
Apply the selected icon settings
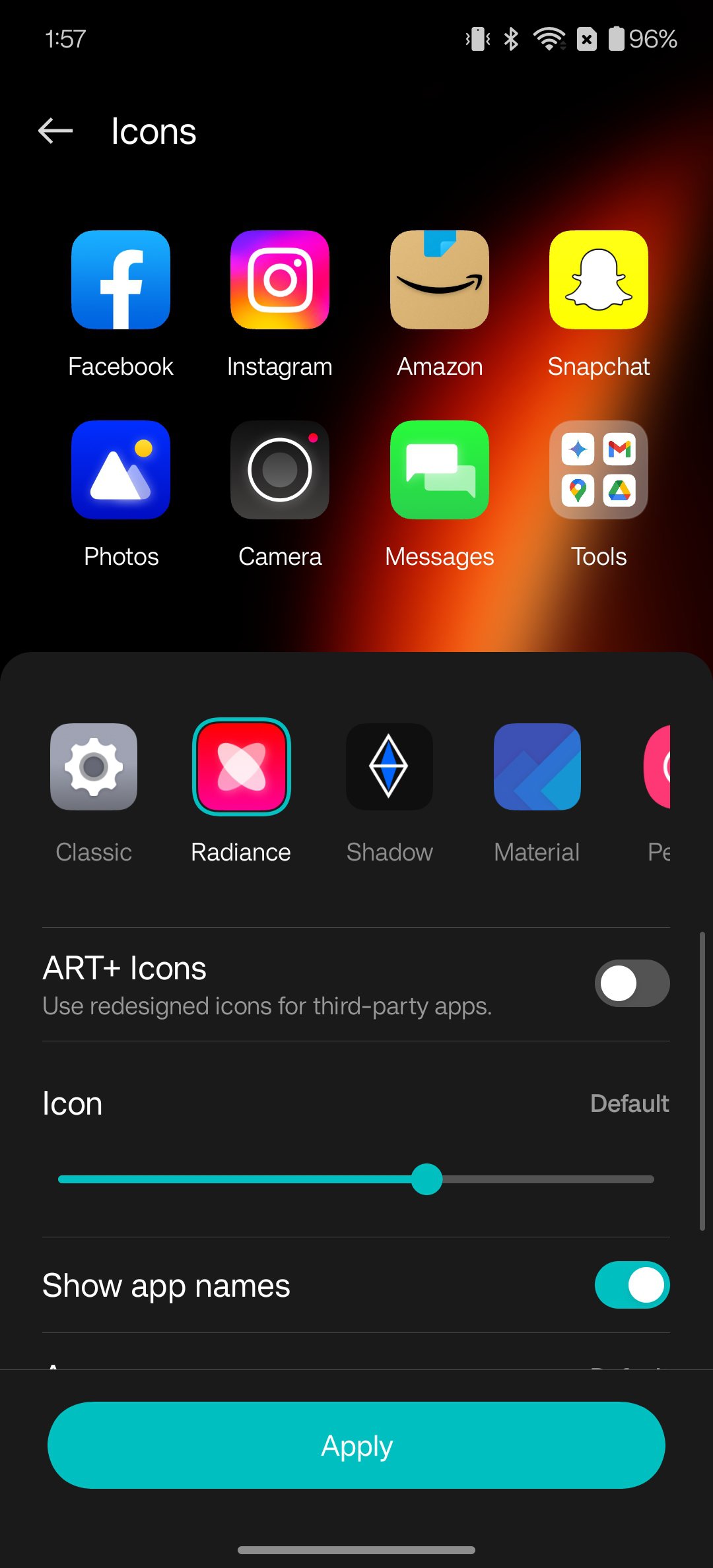click(x=356, y=1445)
